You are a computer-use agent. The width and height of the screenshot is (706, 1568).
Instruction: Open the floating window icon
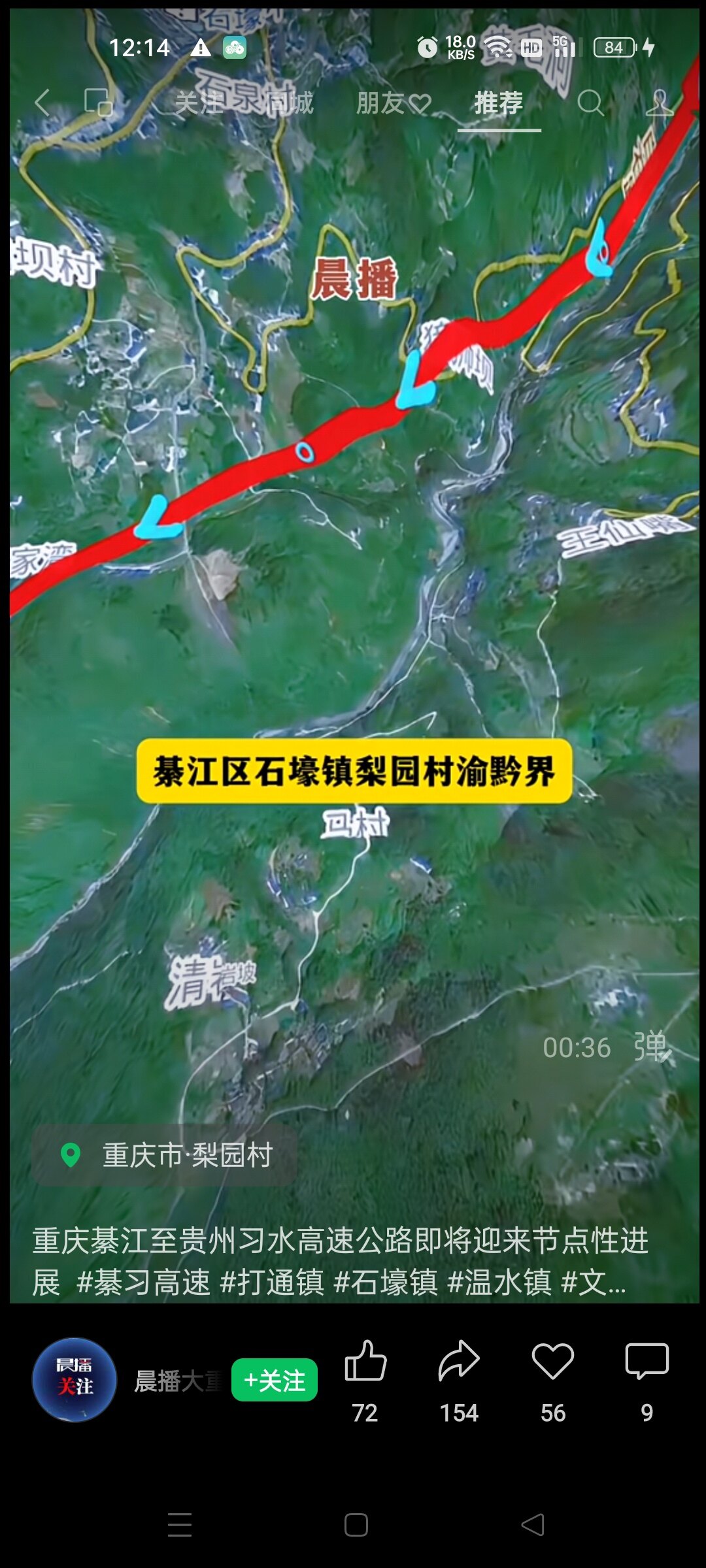(x=99, y=103)
